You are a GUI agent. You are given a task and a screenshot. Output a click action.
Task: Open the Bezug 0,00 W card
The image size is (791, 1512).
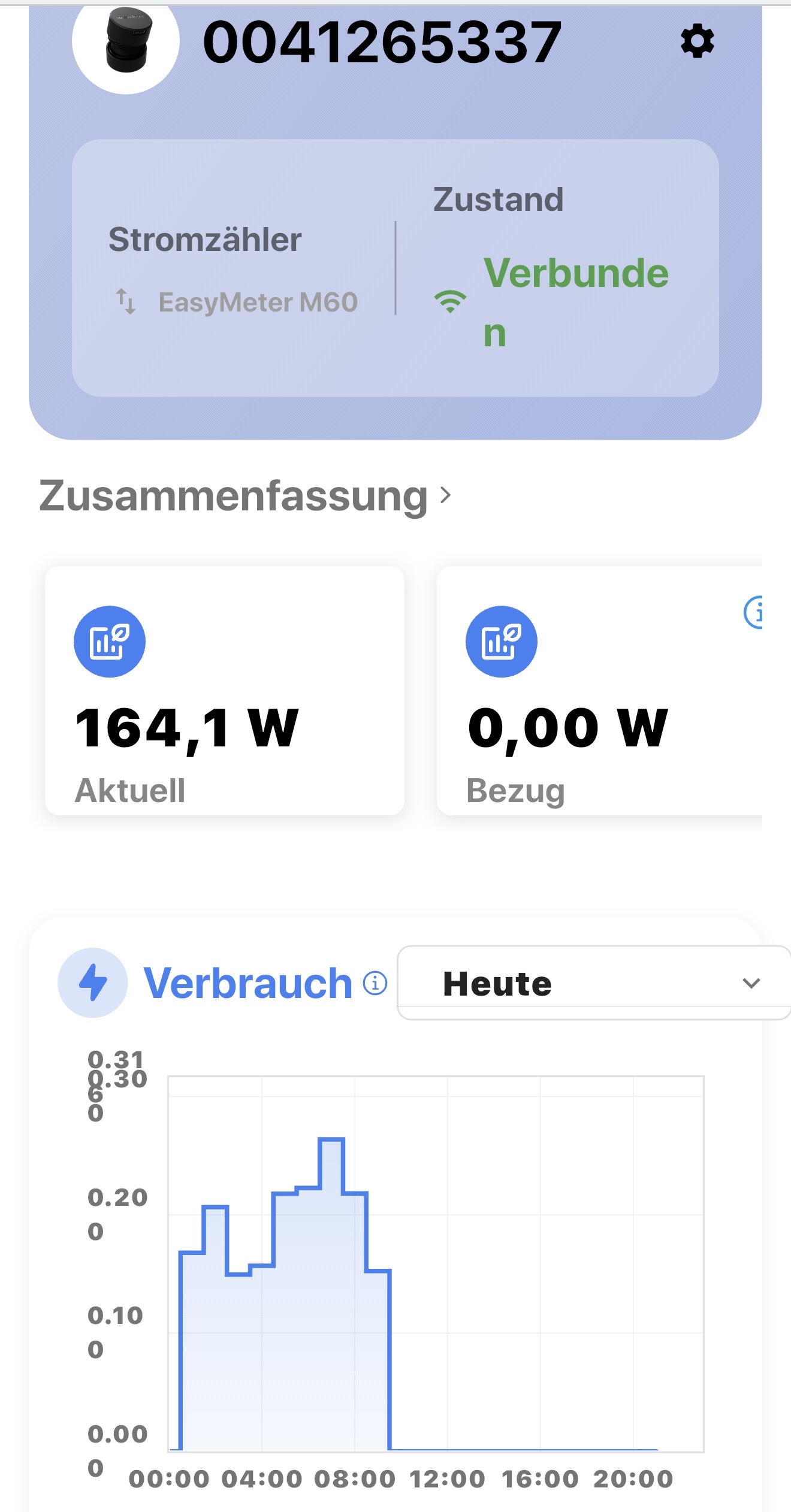pos(599,690)
